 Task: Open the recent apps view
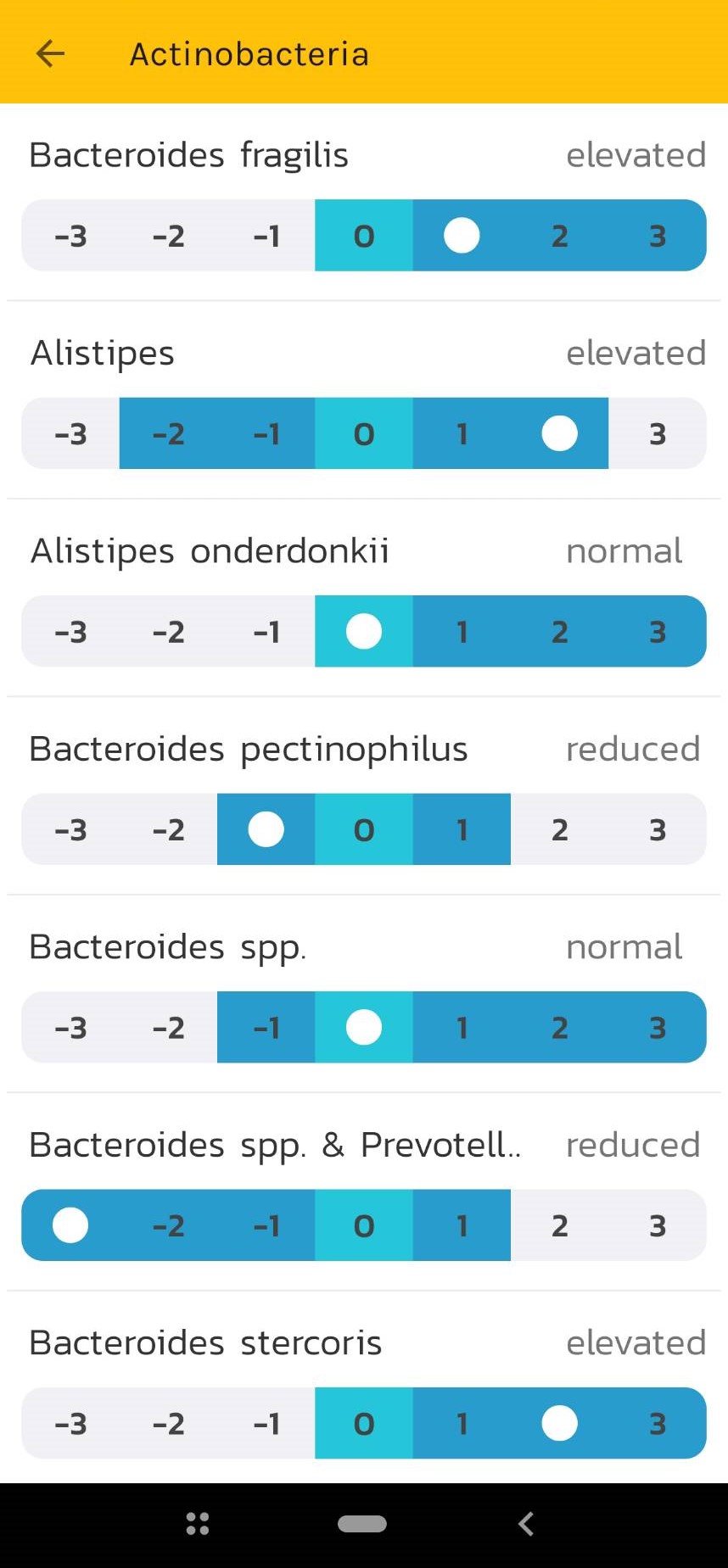(198, 1524)
